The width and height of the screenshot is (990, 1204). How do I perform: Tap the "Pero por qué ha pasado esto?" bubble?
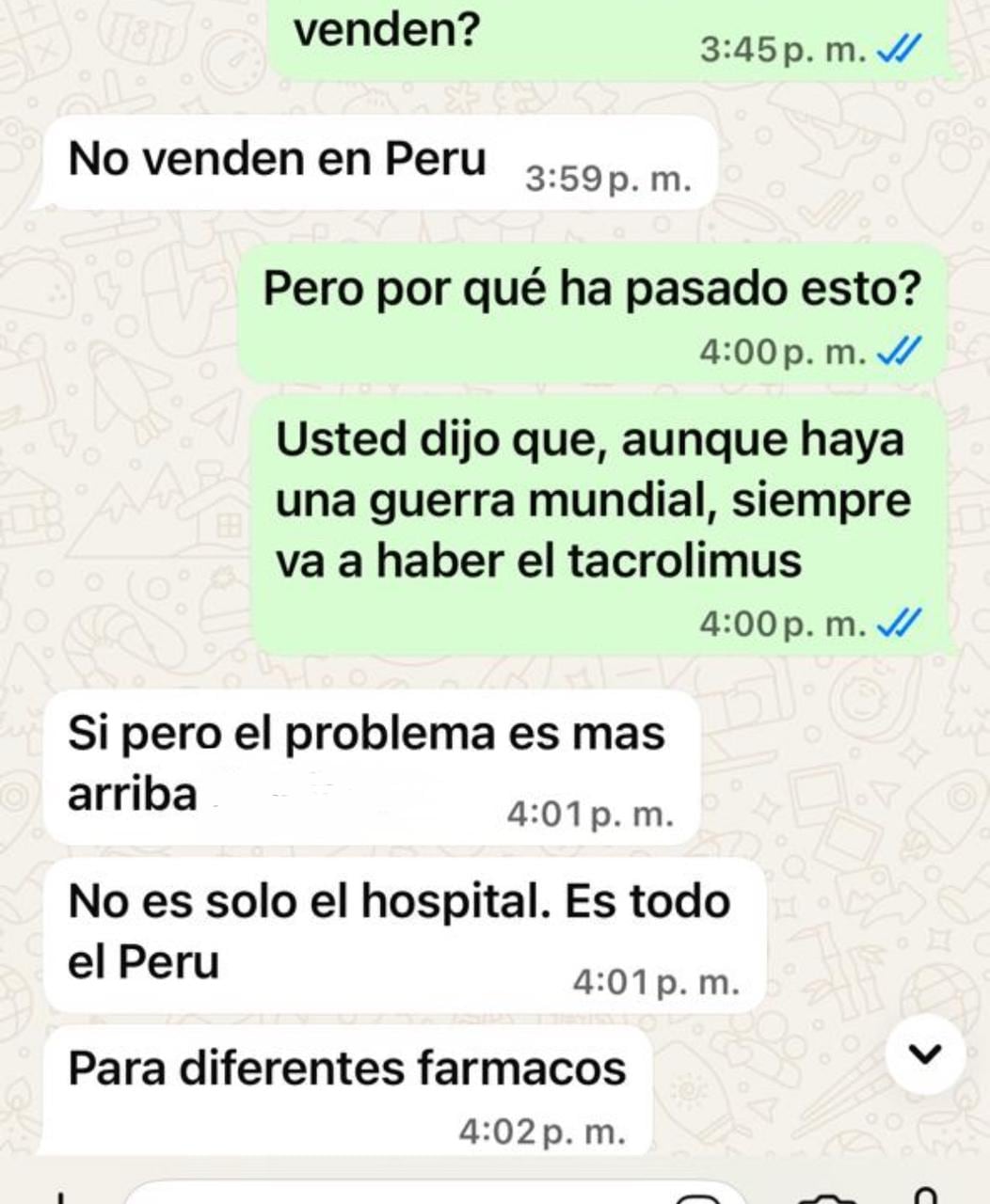[x=593, y=292]
